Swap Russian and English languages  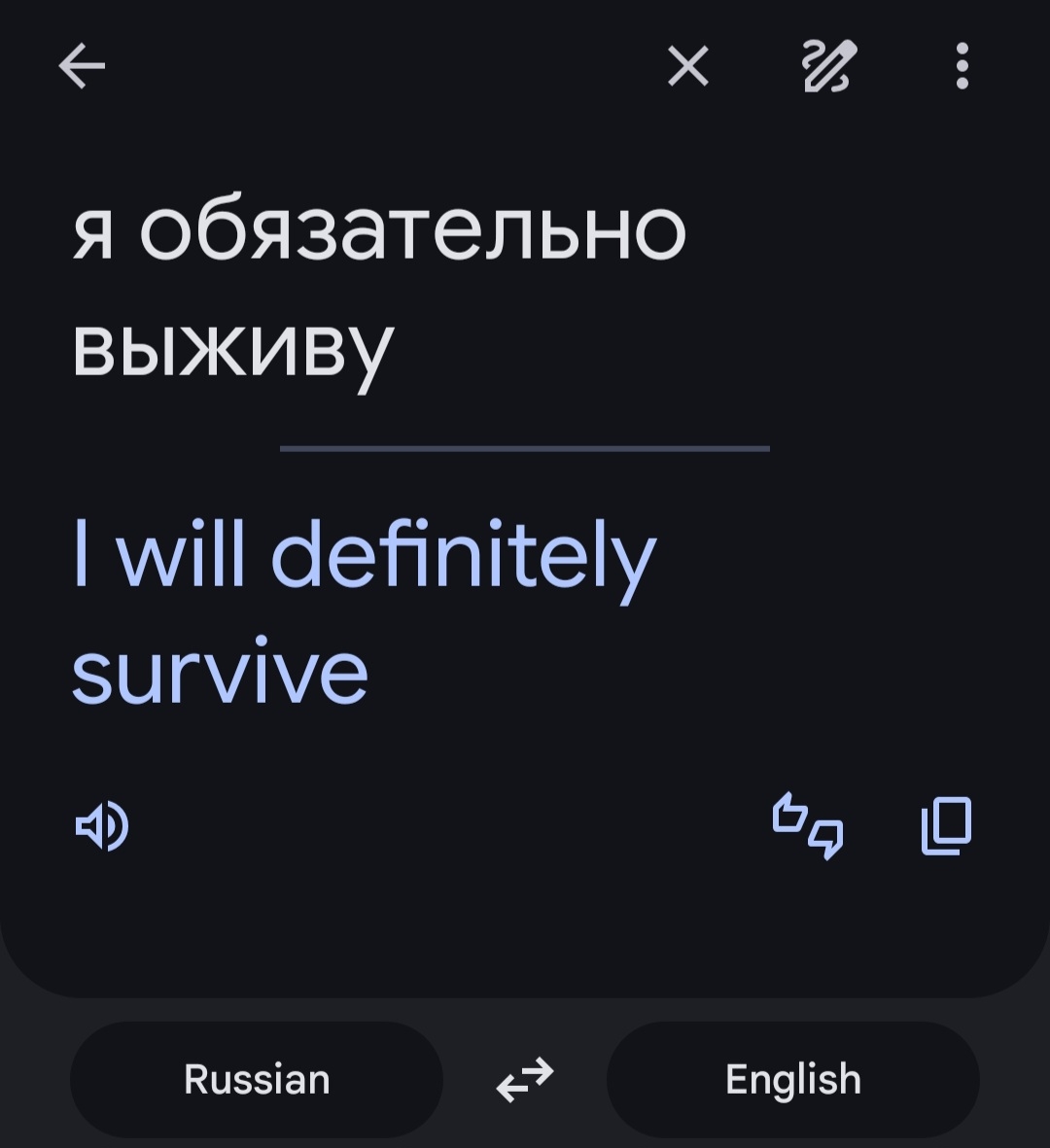point(525,1079)
